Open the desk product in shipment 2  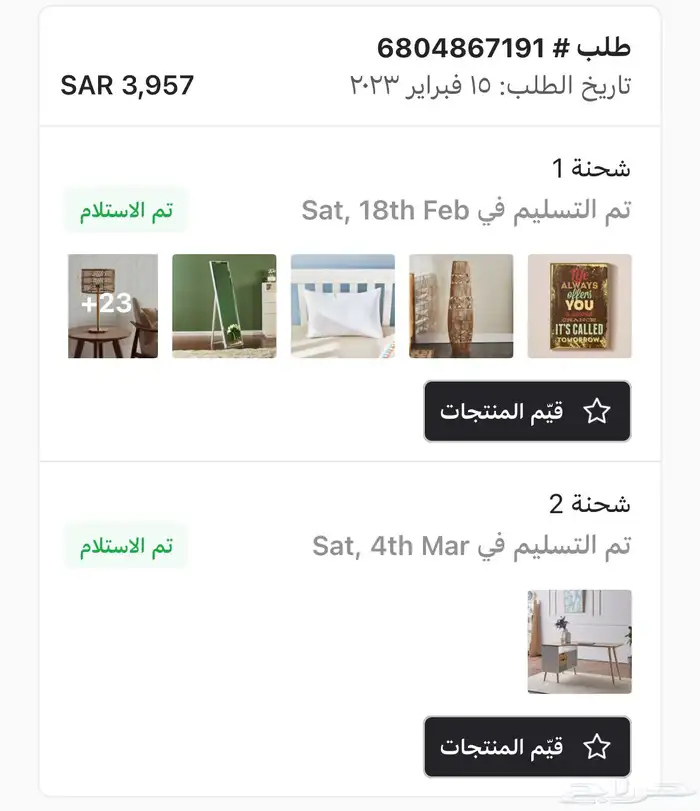point(579,641)
